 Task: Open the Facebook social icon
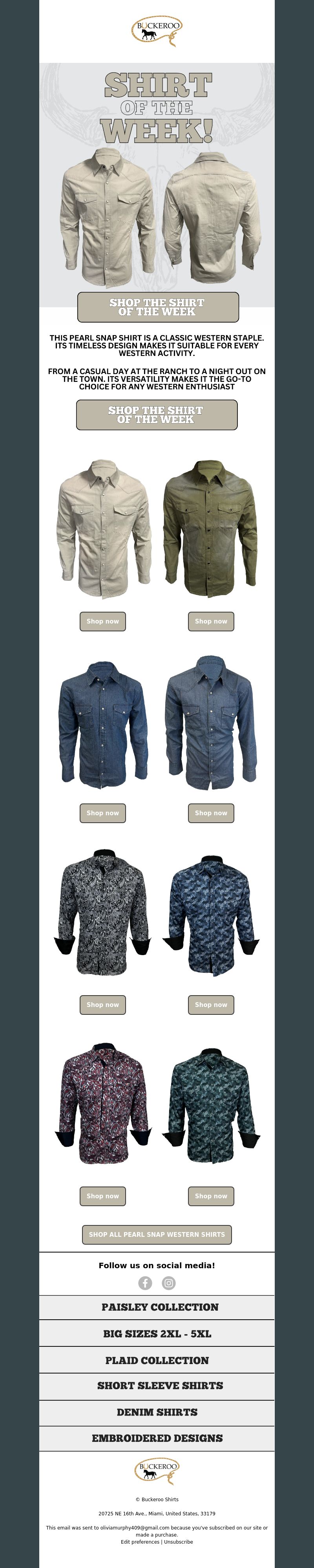[x=145, y=1282]
